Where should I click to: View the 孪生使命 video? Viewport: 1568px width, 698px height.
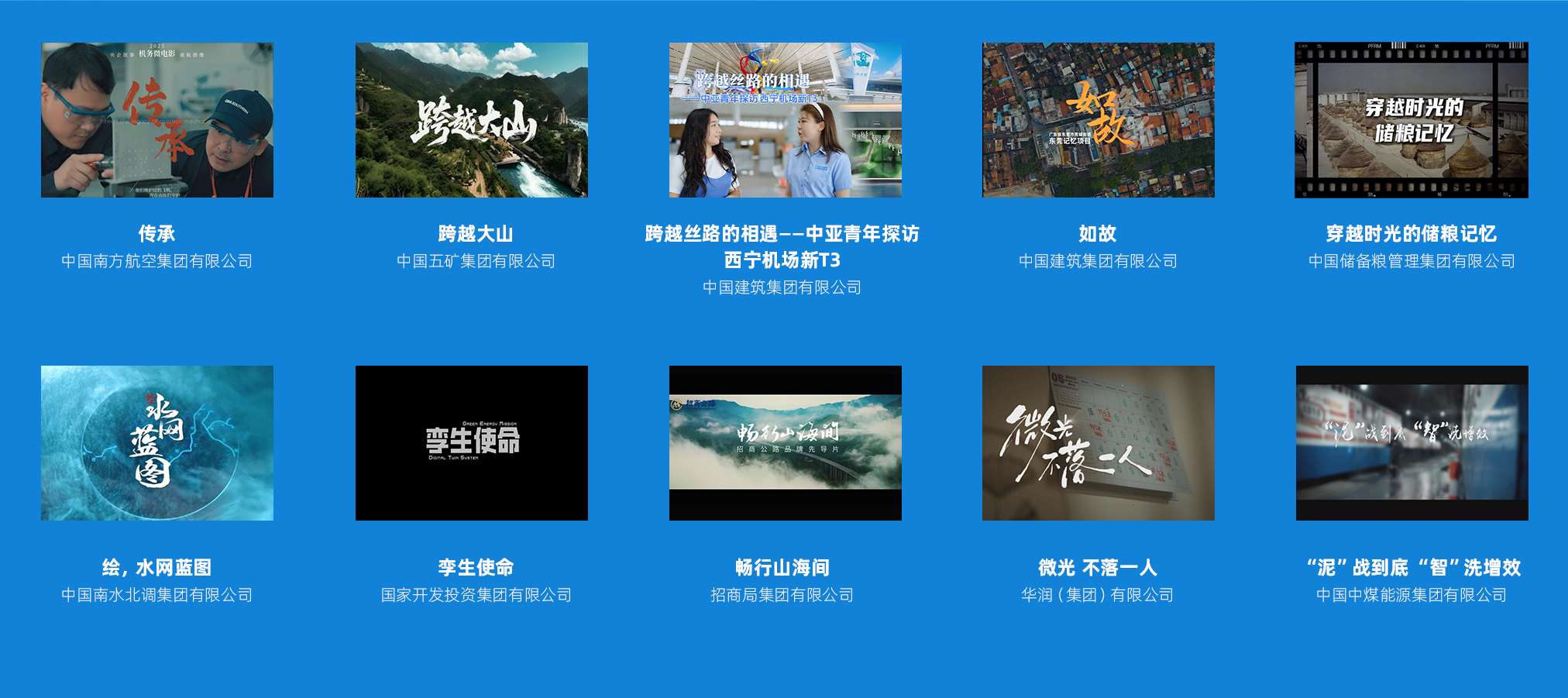[x=471, y=442]
